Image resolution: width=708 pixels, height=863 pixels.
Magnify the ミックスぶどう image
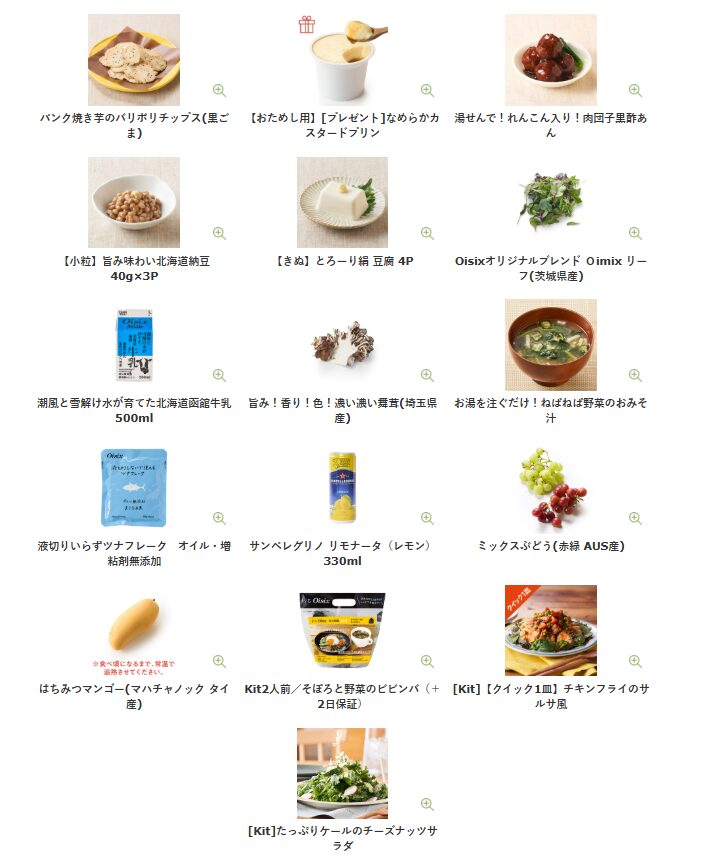click(635, 518)
